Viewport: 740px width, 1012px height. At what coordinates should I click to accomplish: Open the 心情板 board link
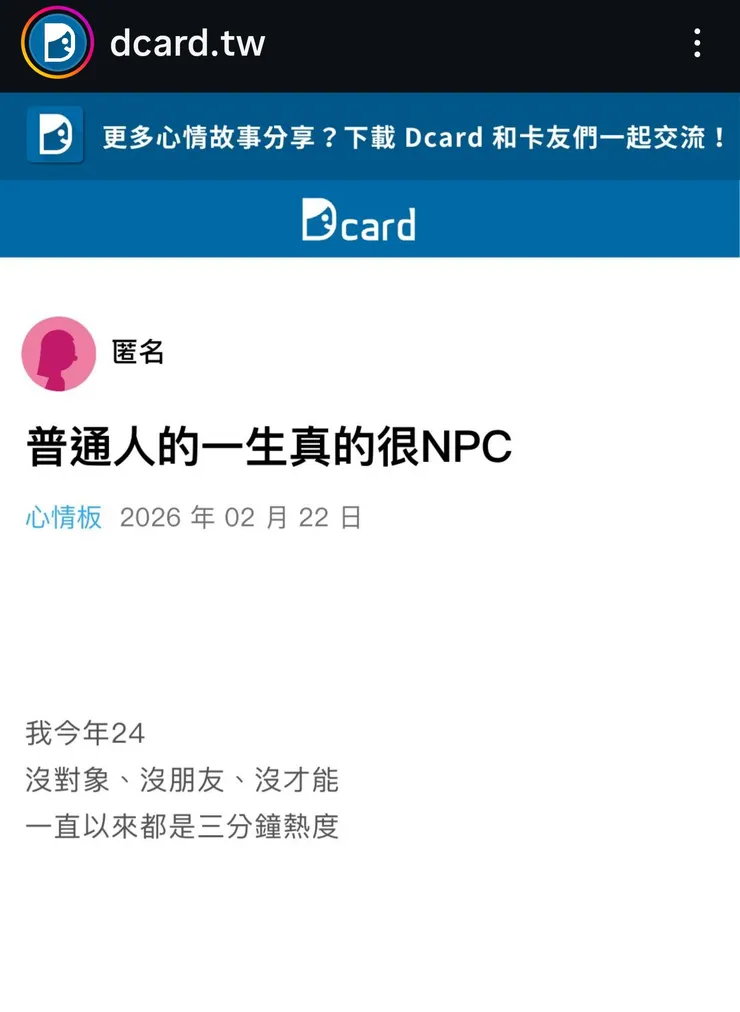point(62,517)
